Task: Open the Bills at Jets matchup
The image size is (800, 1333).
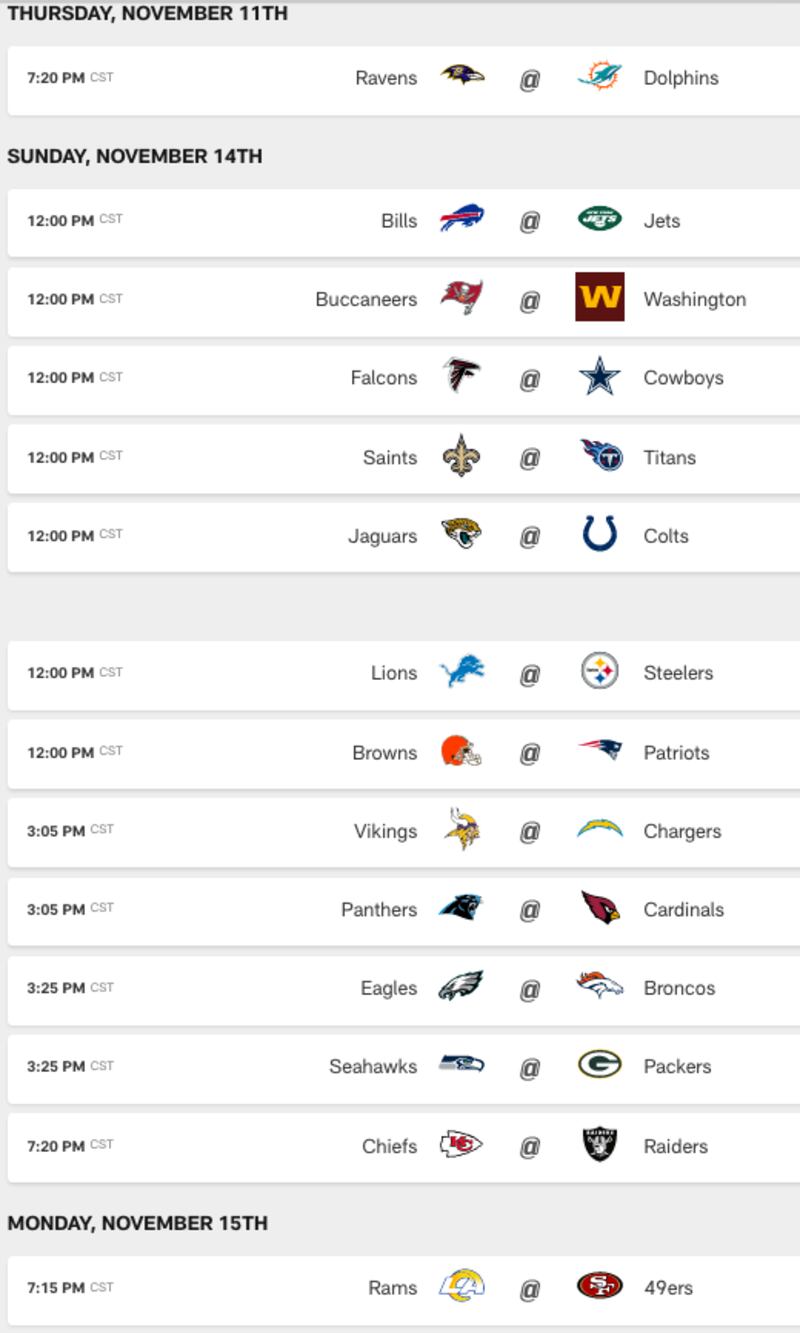Action: coord(404,222)
